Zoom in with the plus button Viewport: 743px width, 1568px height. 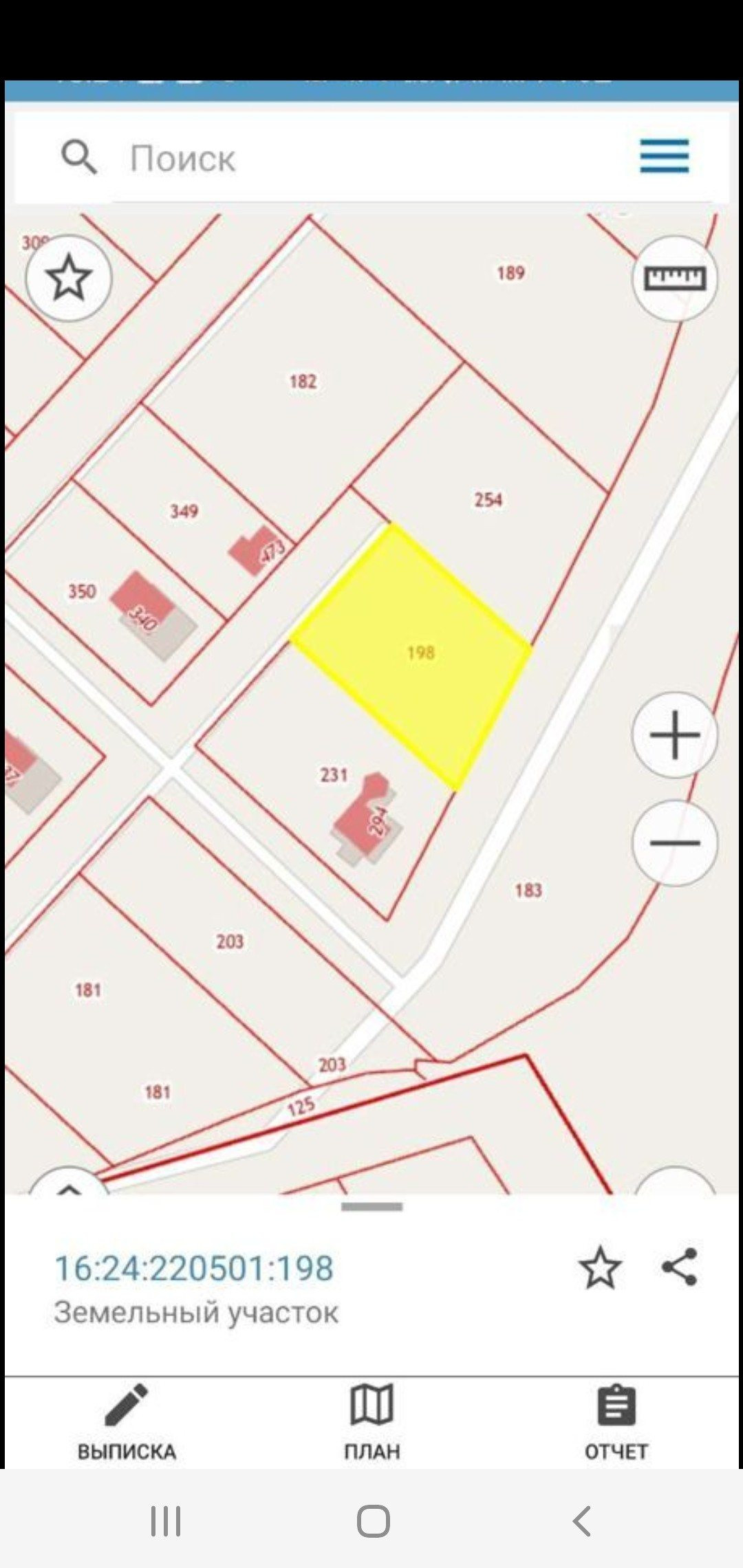click(674, 734)
